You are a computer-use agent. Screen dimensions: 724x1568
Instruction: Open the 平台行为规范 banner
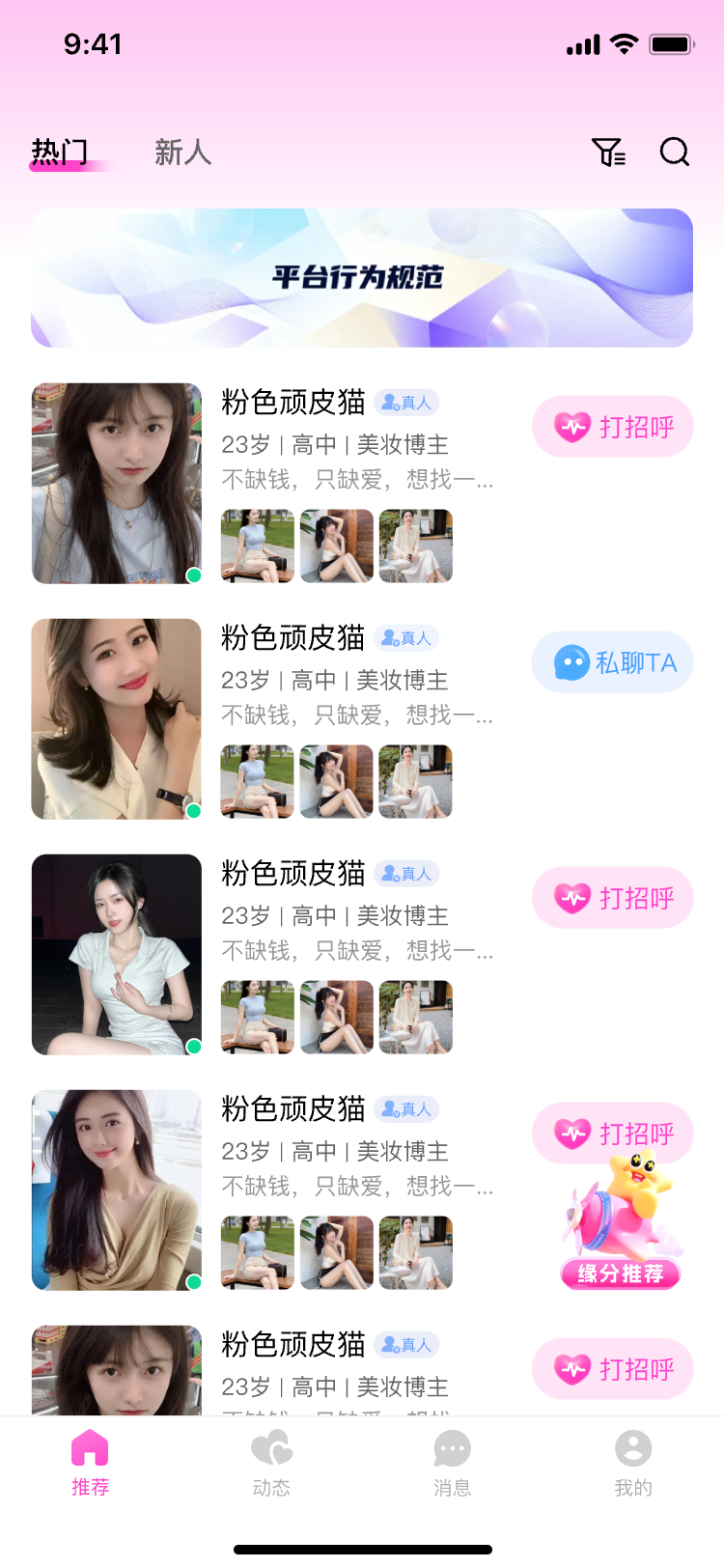pyautogui.click(x=362, y=278)
